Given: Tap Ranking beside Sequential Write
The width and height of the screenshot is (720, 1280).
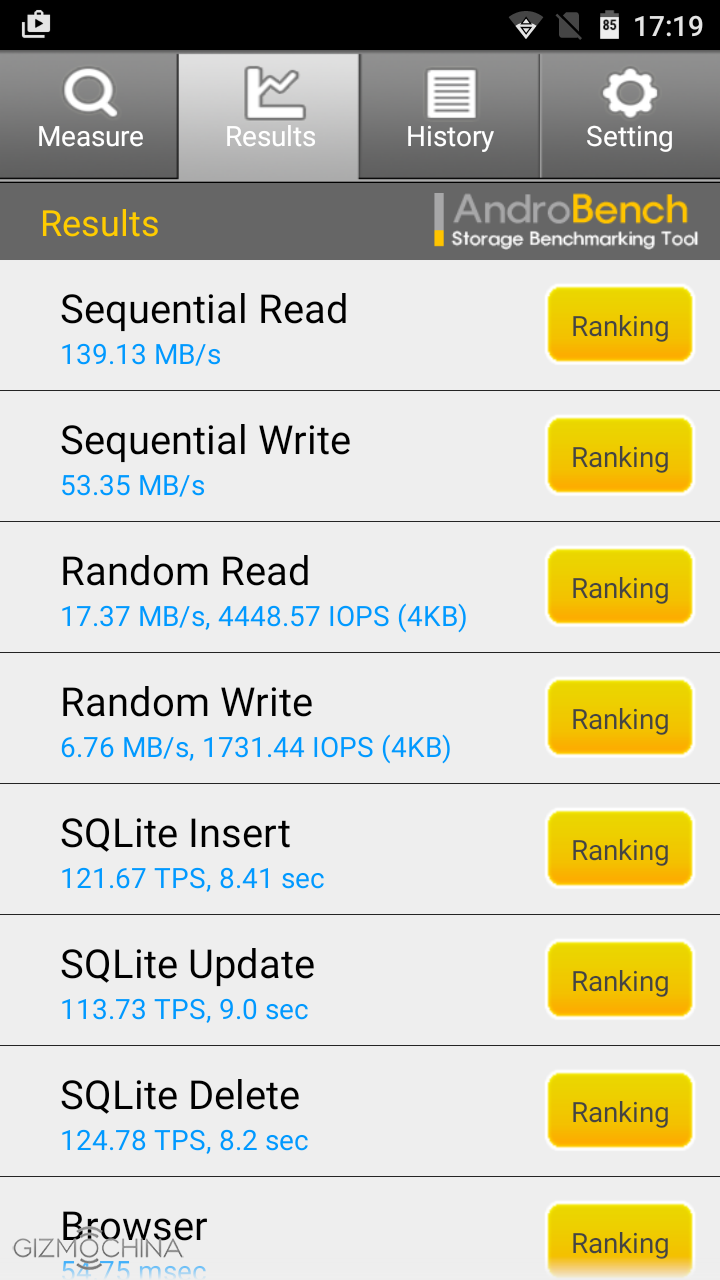Looking at the screenshot, I should (620, 456).
